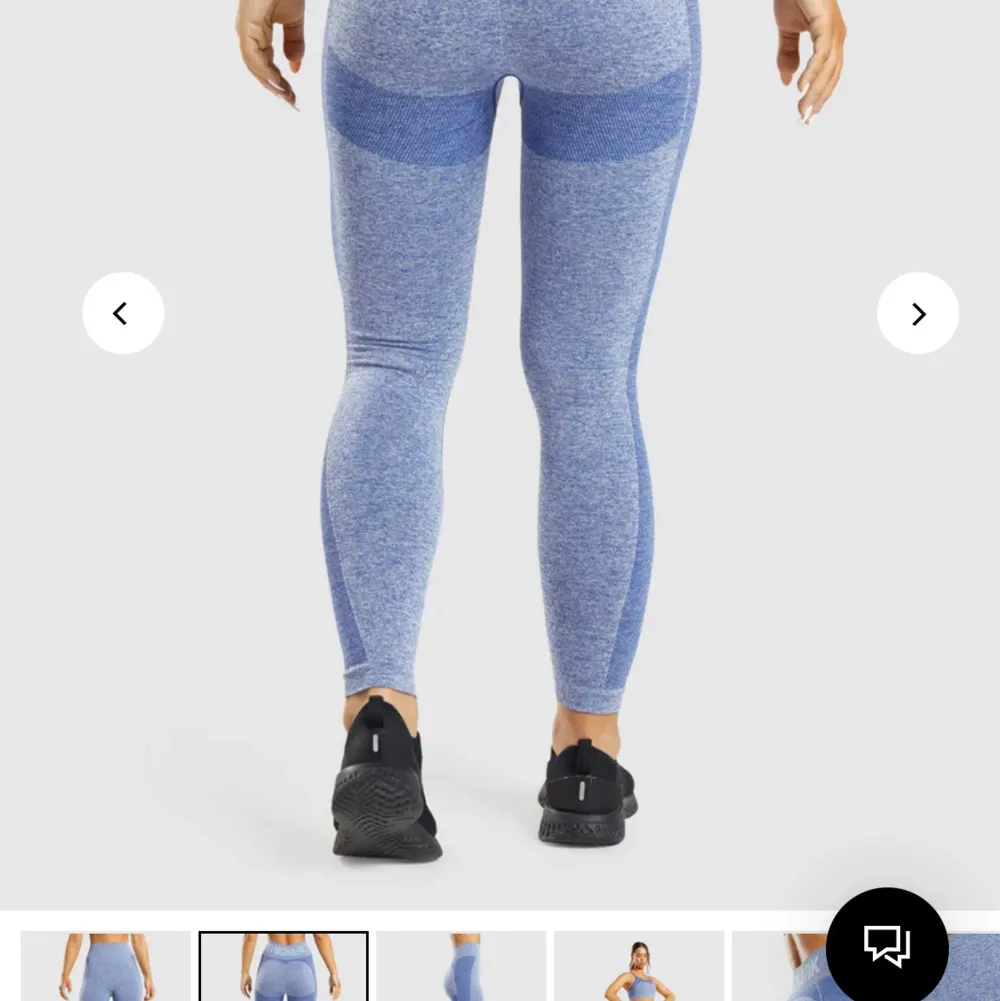Click the main product photo to enlarge it

click(x=500, y=450)
